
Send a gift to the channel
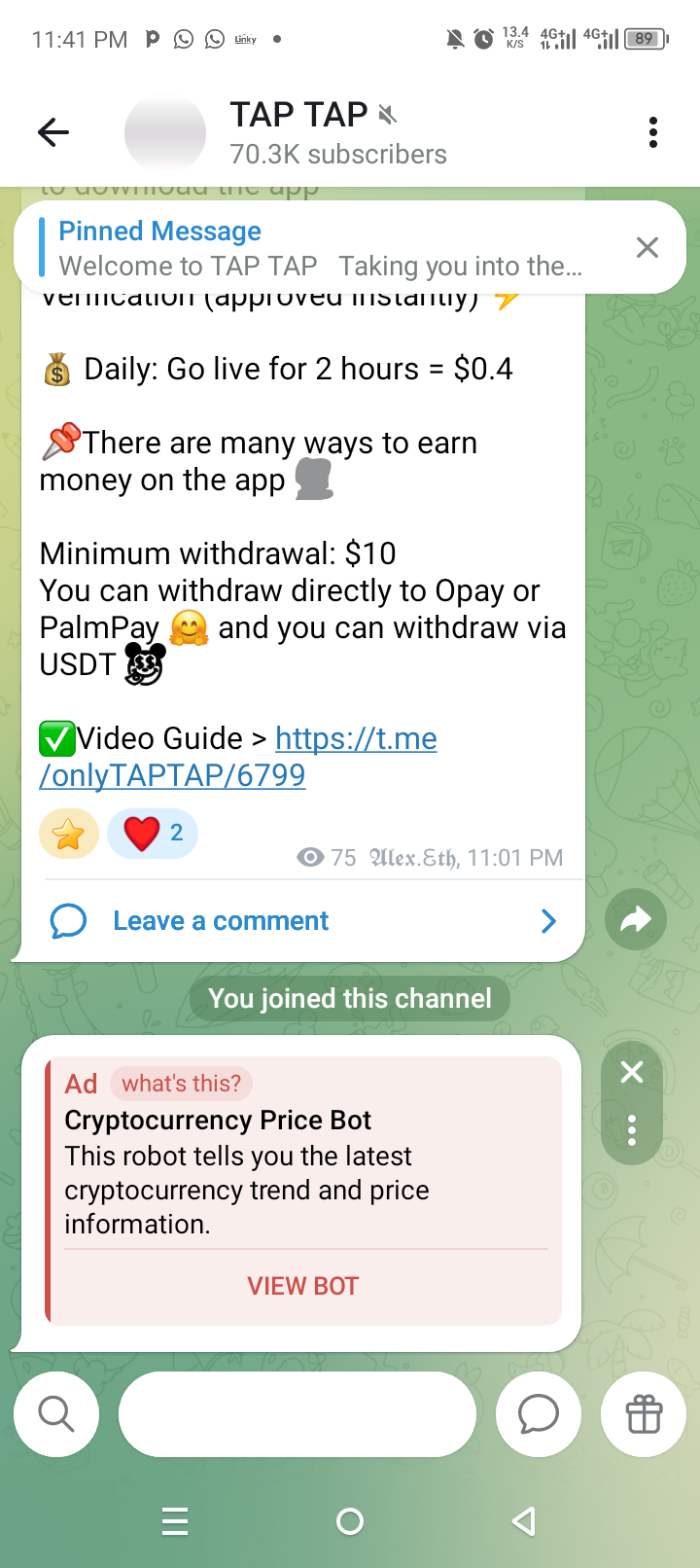tap(644, 1414)
